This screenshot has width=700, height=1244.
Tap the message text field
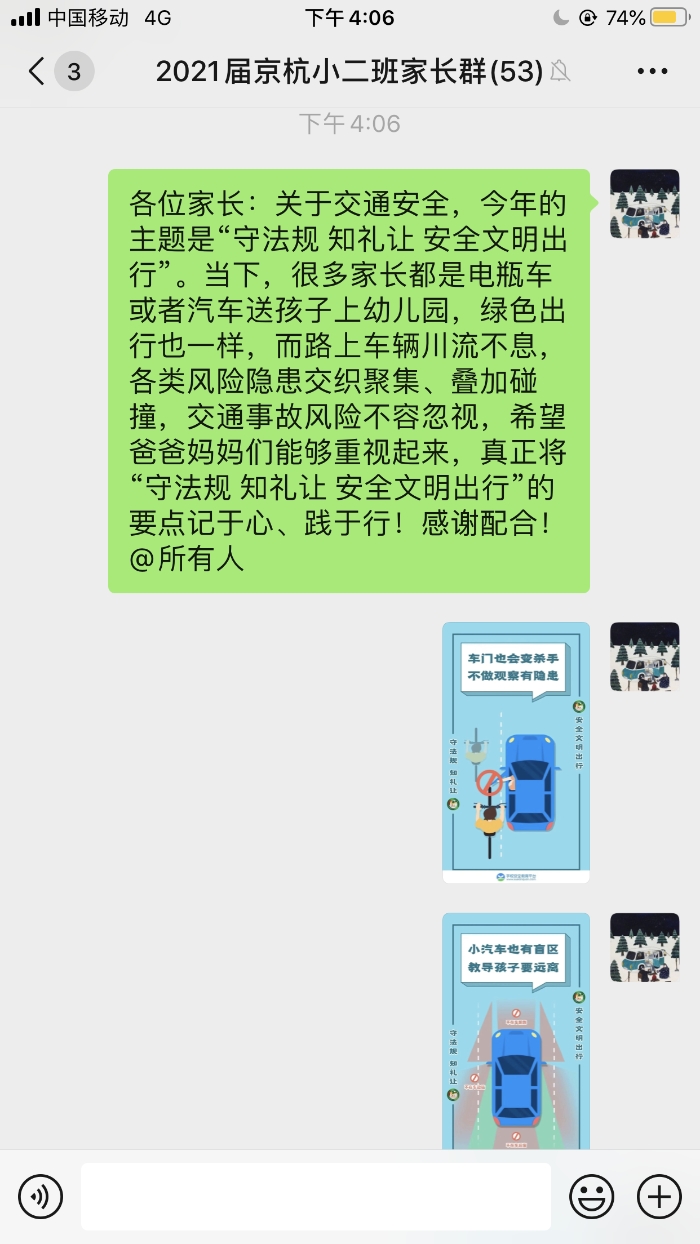click(315, 1196)
